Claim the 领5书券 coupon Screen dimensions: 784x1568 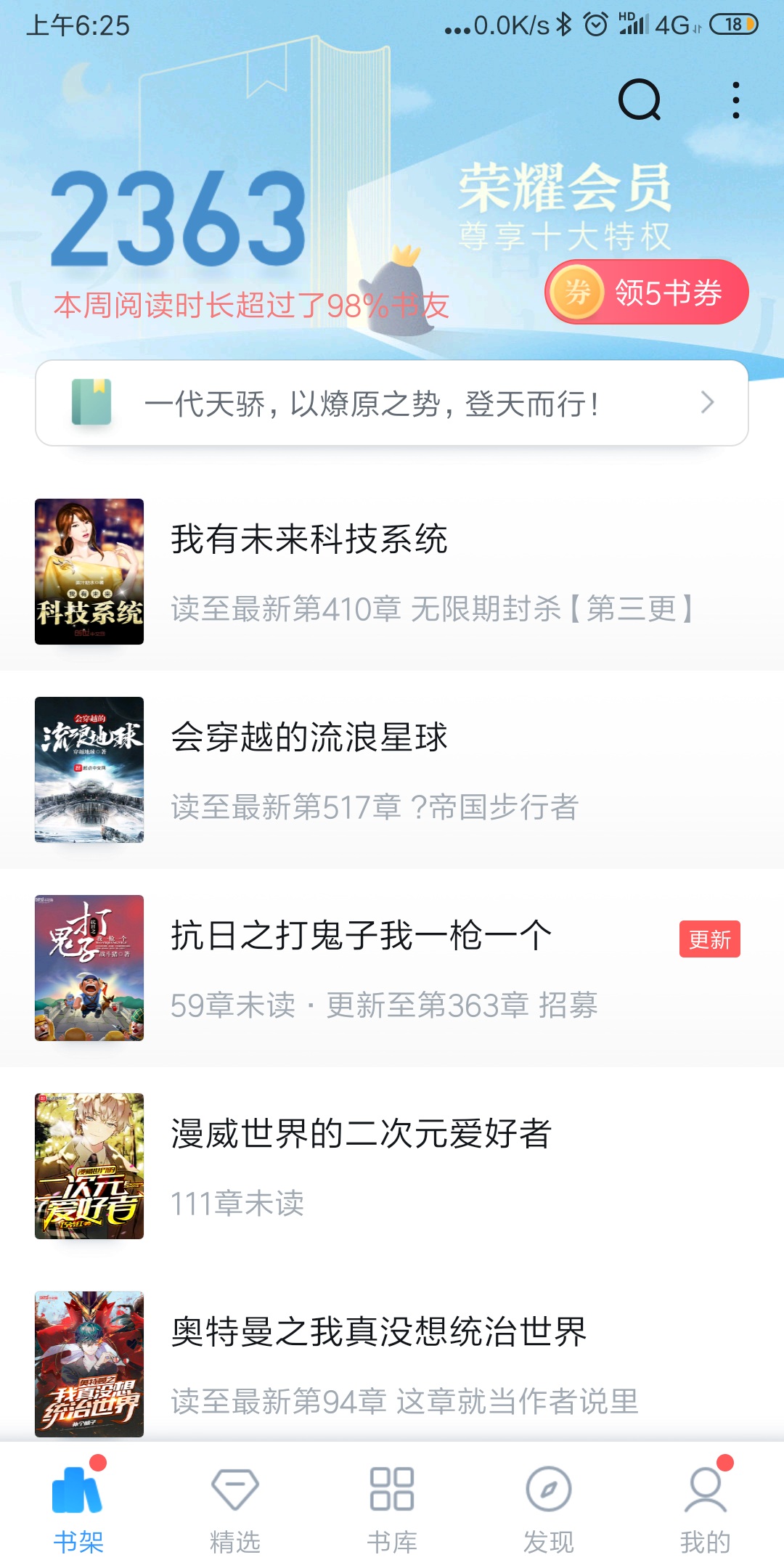pos(646,292)
